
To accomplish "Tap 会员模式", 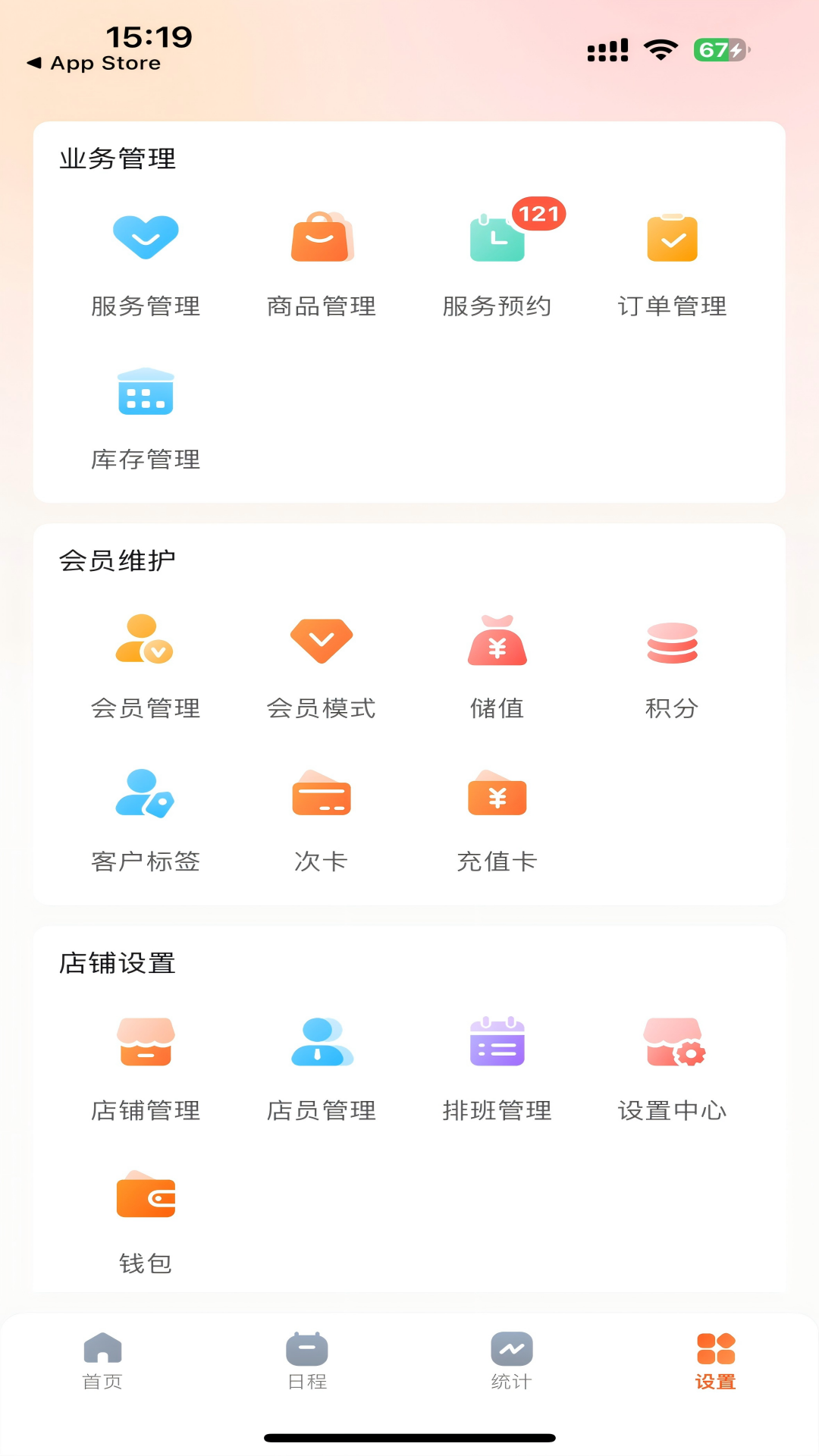I will [322, 664].
